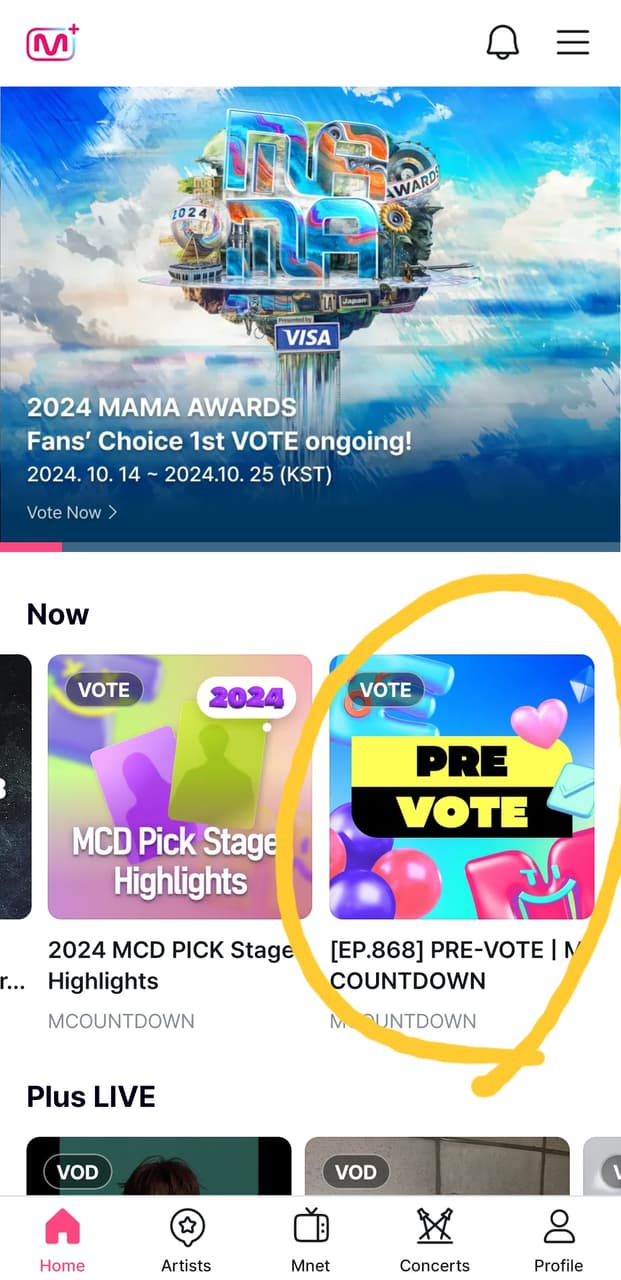The width and height of the screenshot is (621, 1280).
Task: Play the first Plus LIVE VOD
Action: point(158,1166)
